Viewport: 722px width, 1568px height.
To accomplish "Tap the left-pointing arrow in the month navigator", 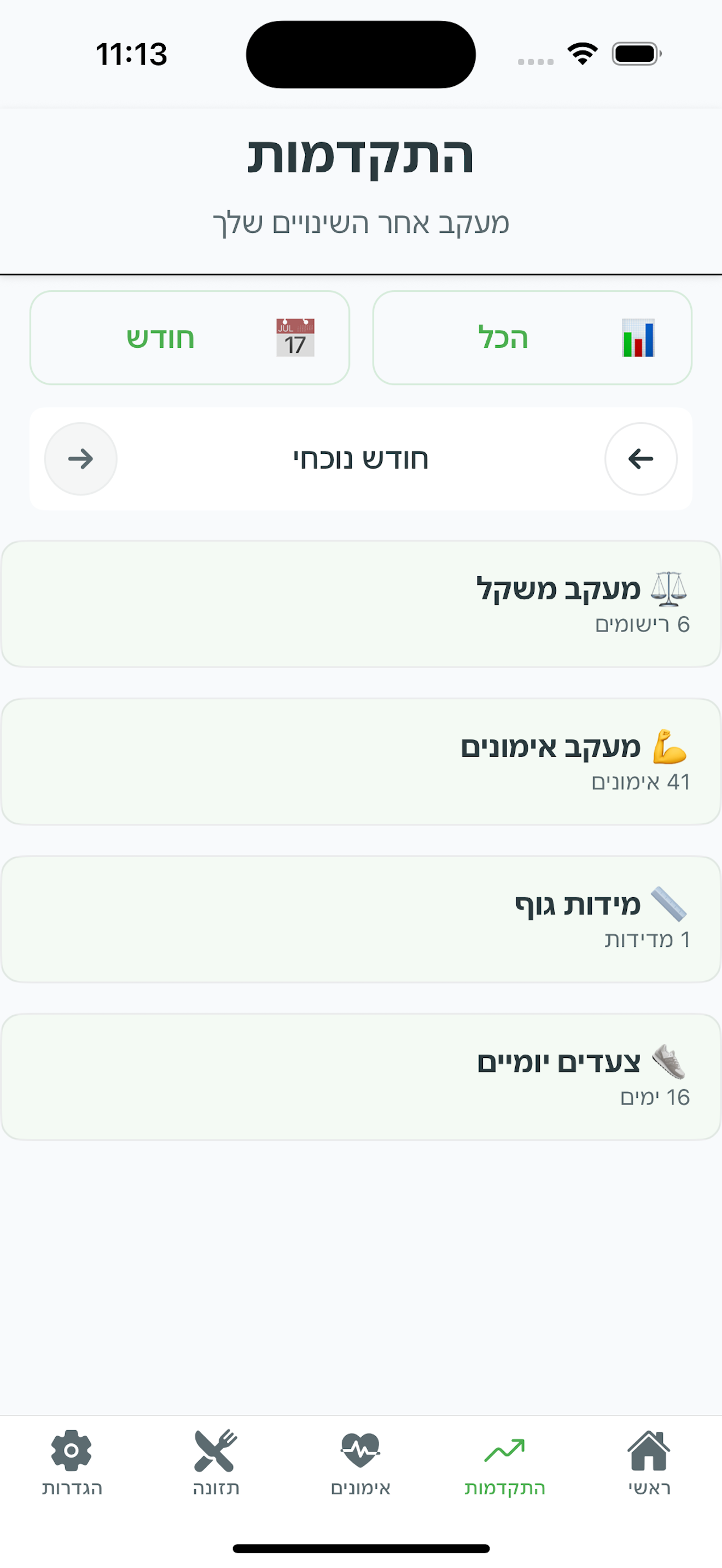I will 641,459.
